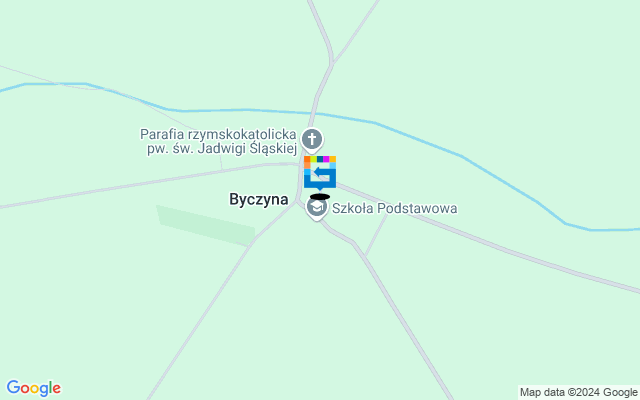Select the Szkoła Podstawowa school marker
The height and width of the screenshot is (400, 640).
[x=317, y=209]
